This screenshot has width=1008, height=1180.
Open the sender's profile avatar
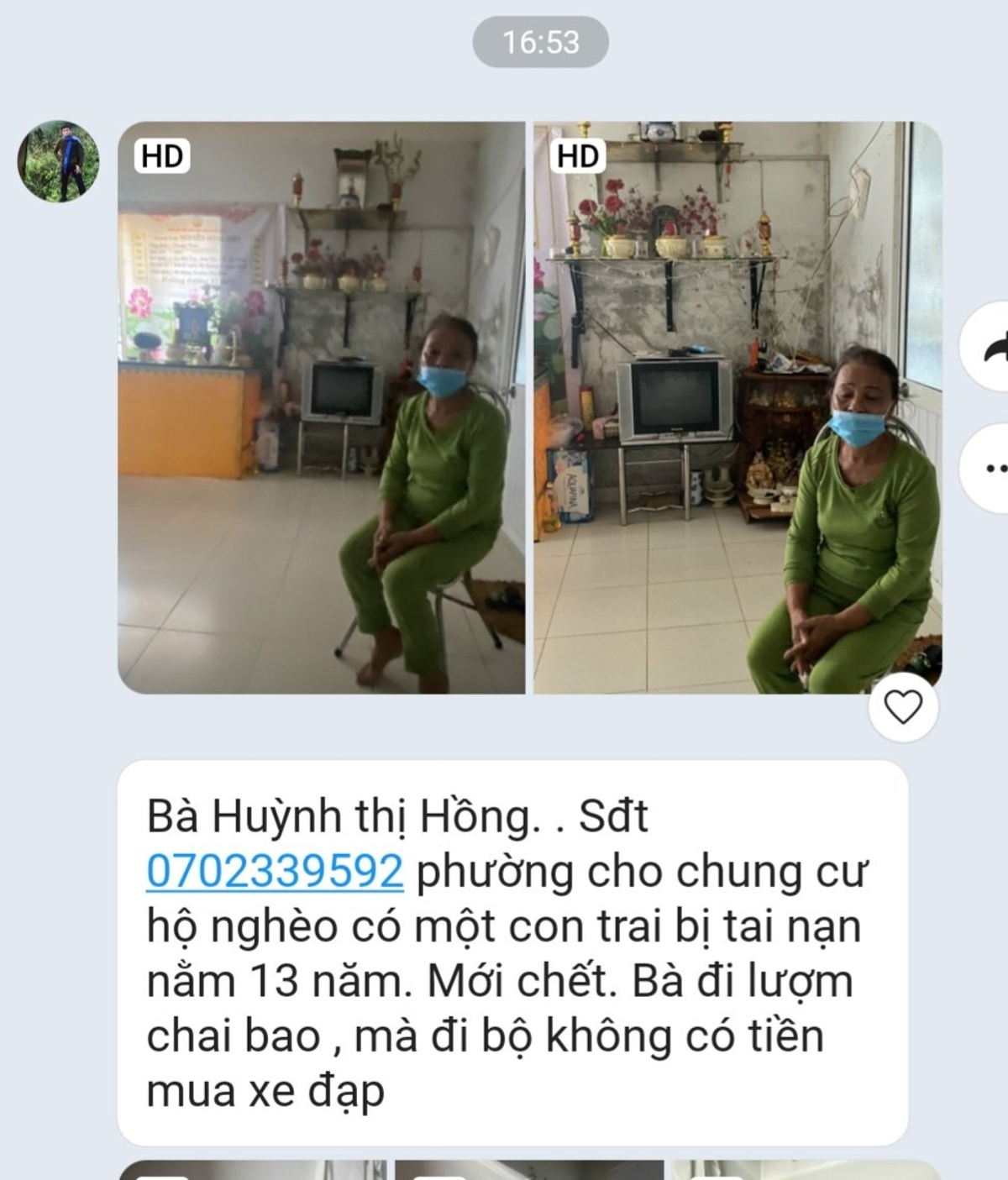[59, 161]
